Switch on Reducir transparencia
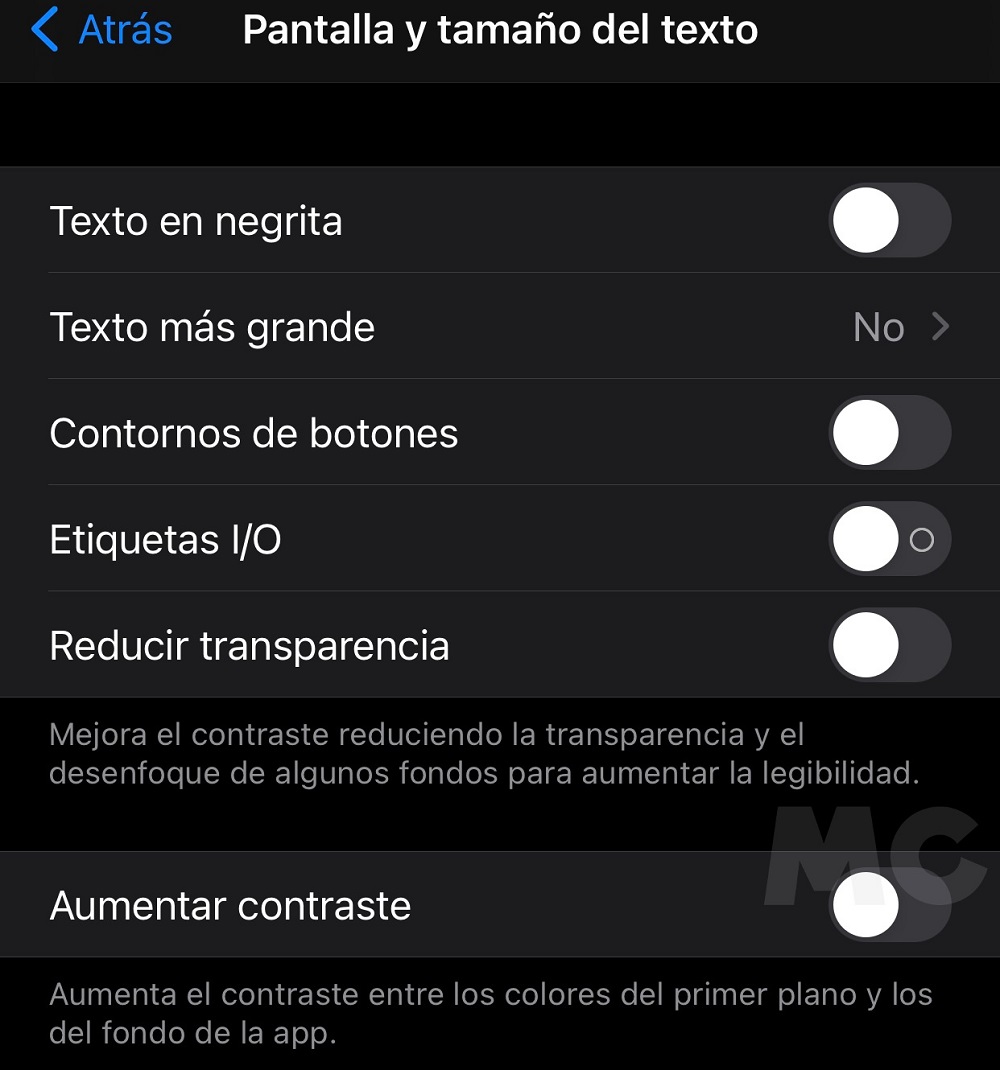This screenshot has width=1000, height=1070. click(889, 646)
